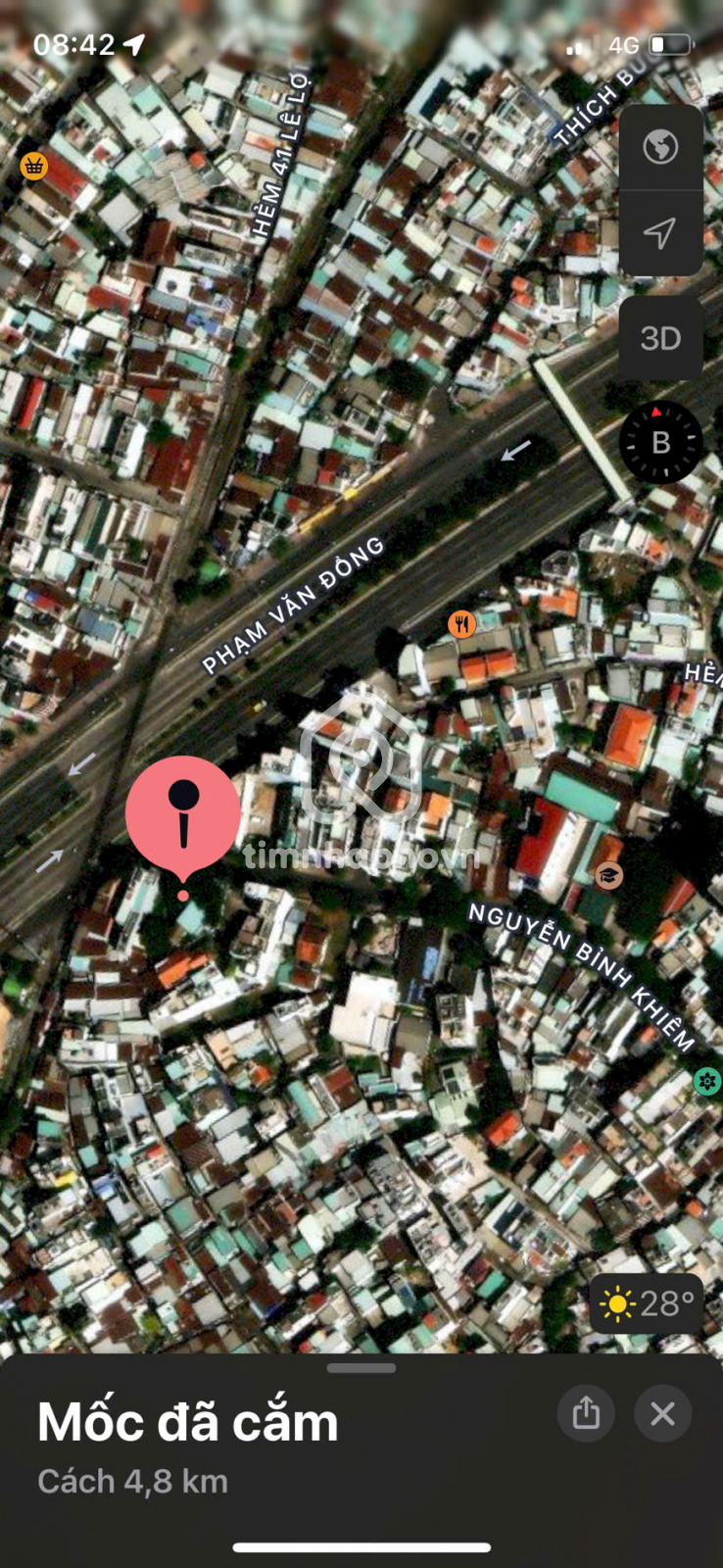Image resolution: width=723 pixels, height=1568 pixels.
Task: Open the restaurant marker near Phạm Văn Đồng
Action: [x=461, y=623]
